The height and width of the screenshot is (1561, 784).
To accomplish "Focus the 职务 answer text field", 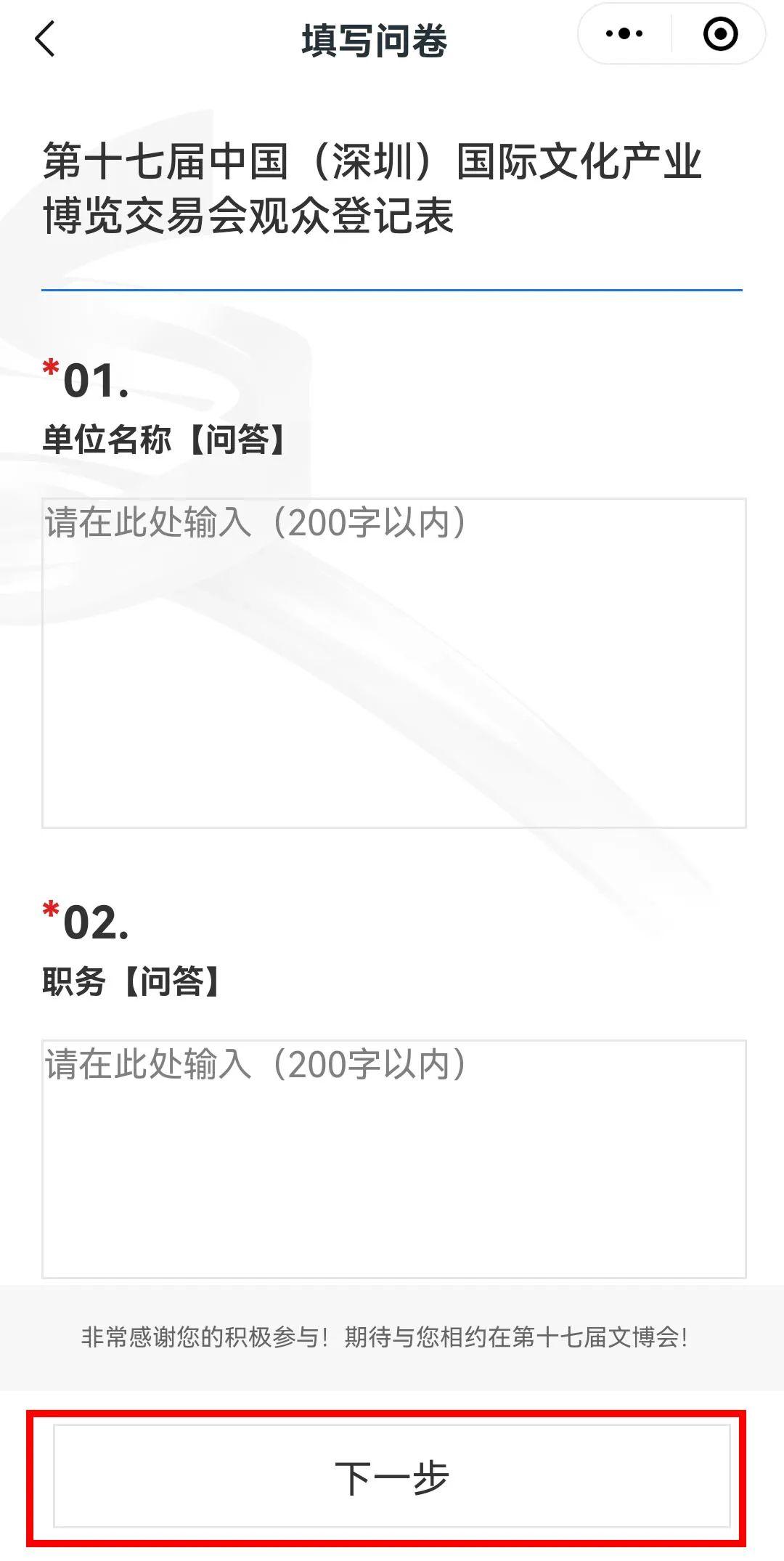I will pyautogui.click(x=393, y=1159).
